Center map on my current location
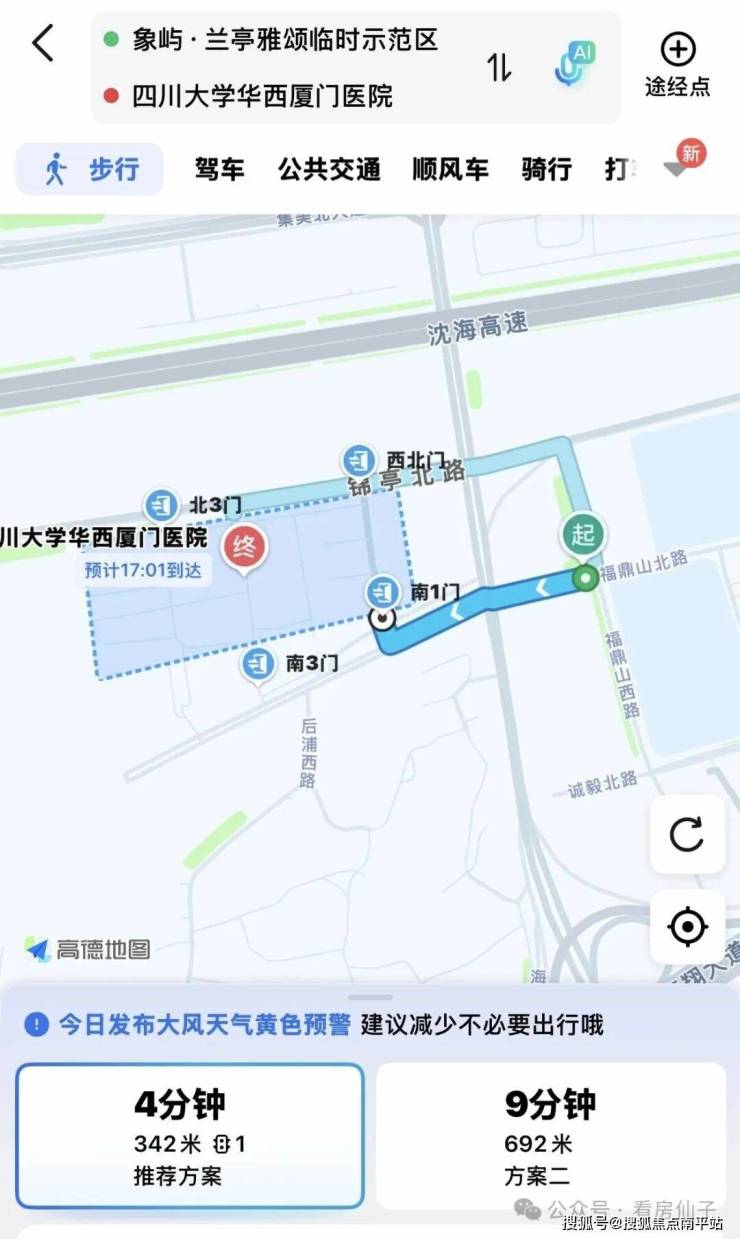Screen dimensions: 740x1239 (687, 927)
